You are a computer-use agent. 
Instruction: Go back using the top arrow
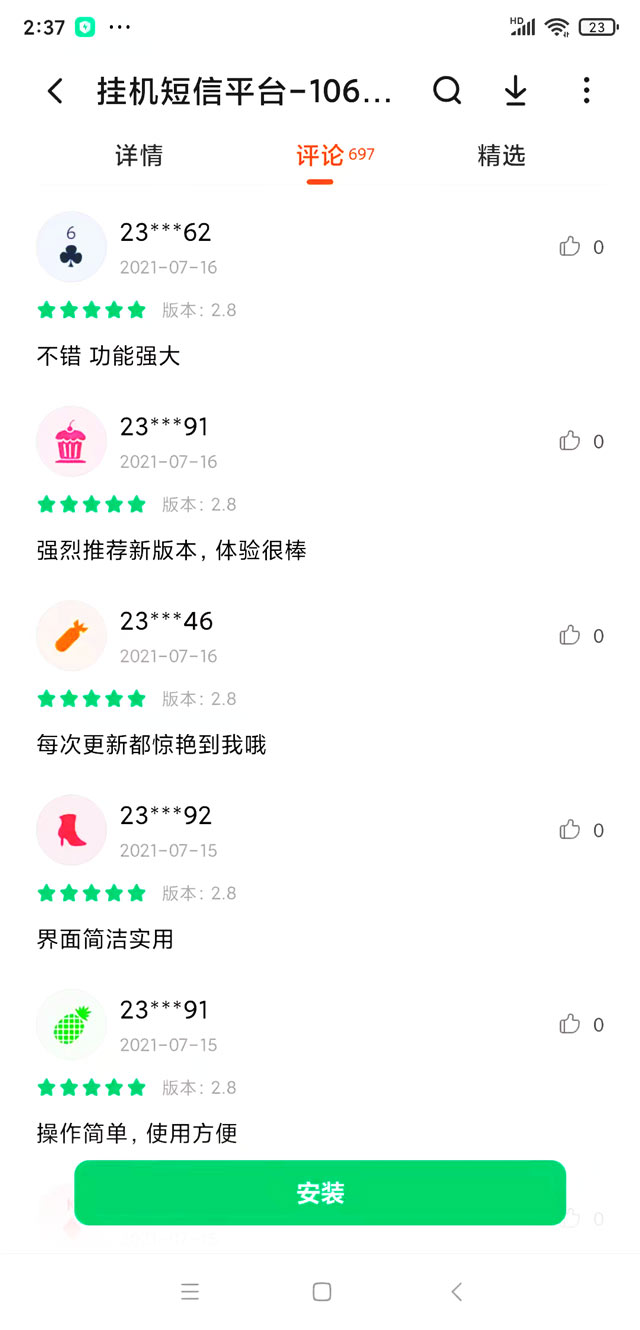point(55,92)
